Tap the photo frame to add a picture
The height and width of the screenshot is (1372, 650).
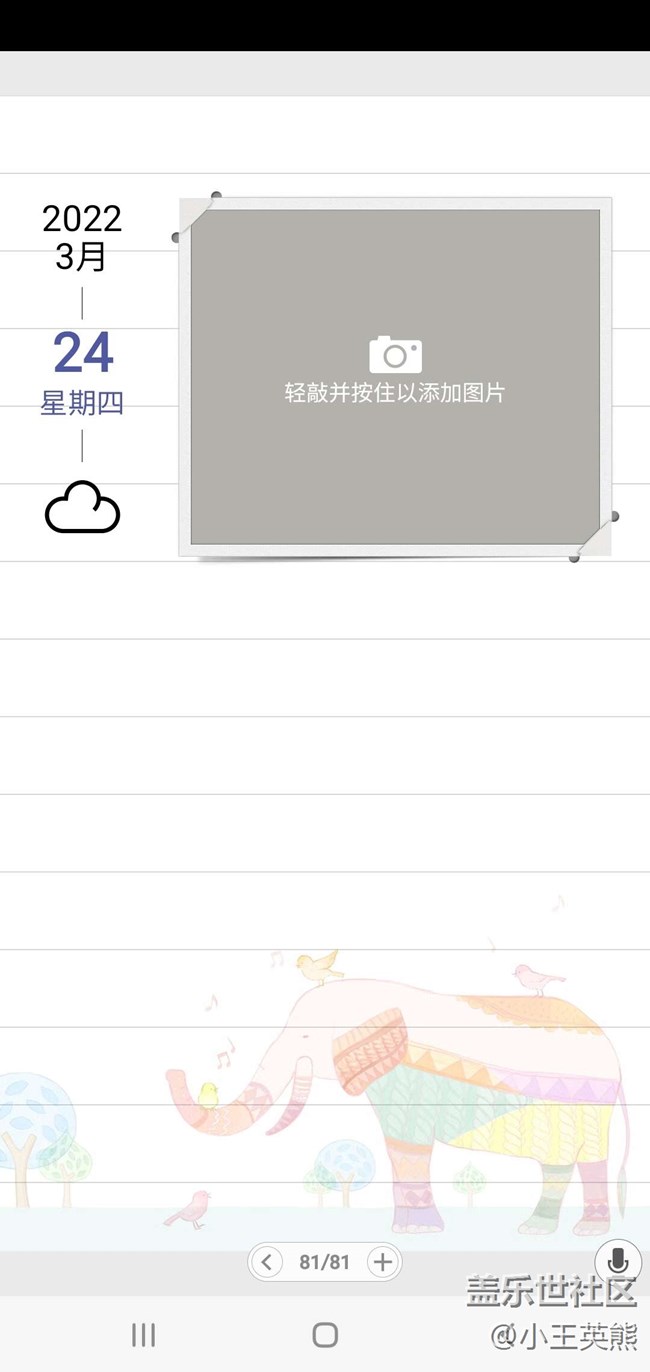[x=395, y=376]
